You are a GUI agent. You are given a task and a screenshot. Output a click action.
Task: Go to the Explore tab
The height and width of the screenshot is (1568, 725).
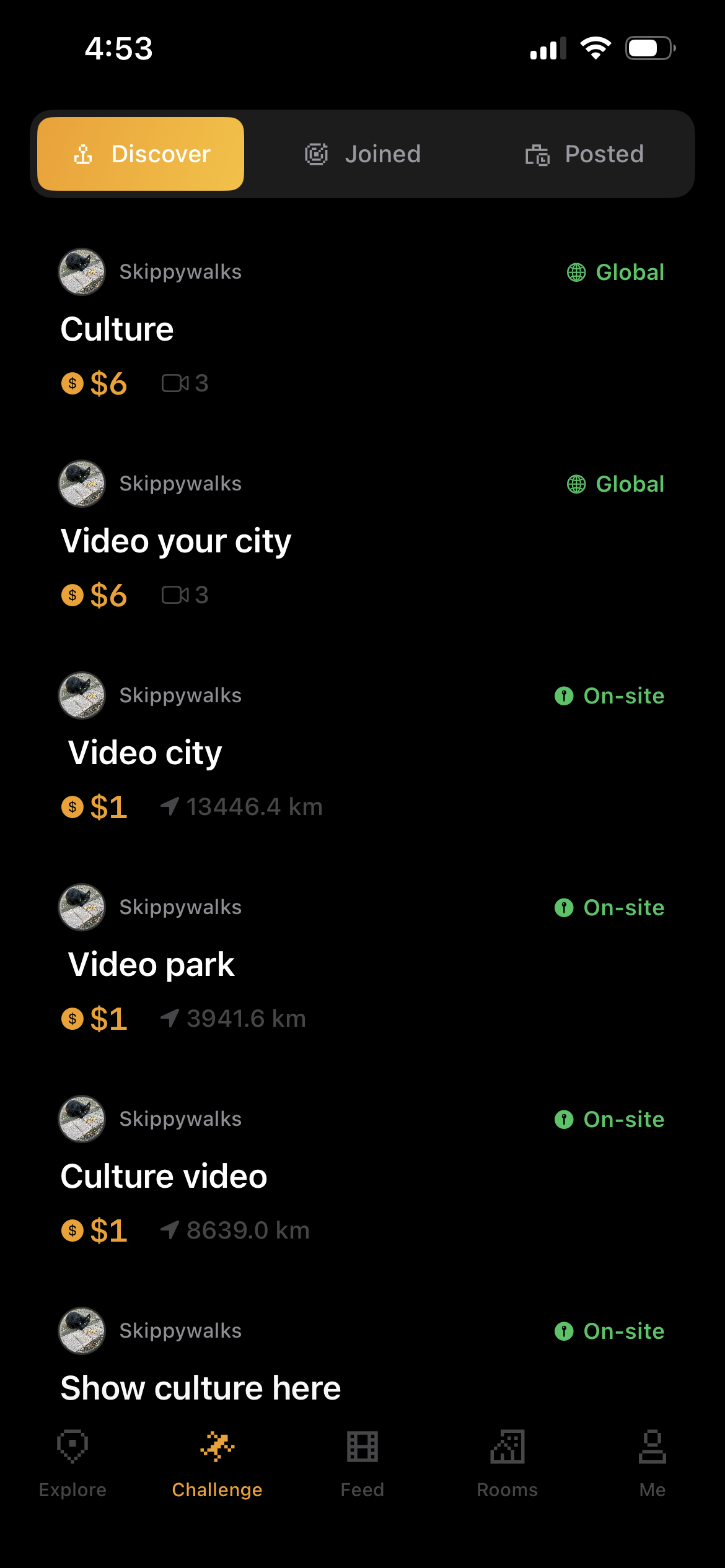72,1463
